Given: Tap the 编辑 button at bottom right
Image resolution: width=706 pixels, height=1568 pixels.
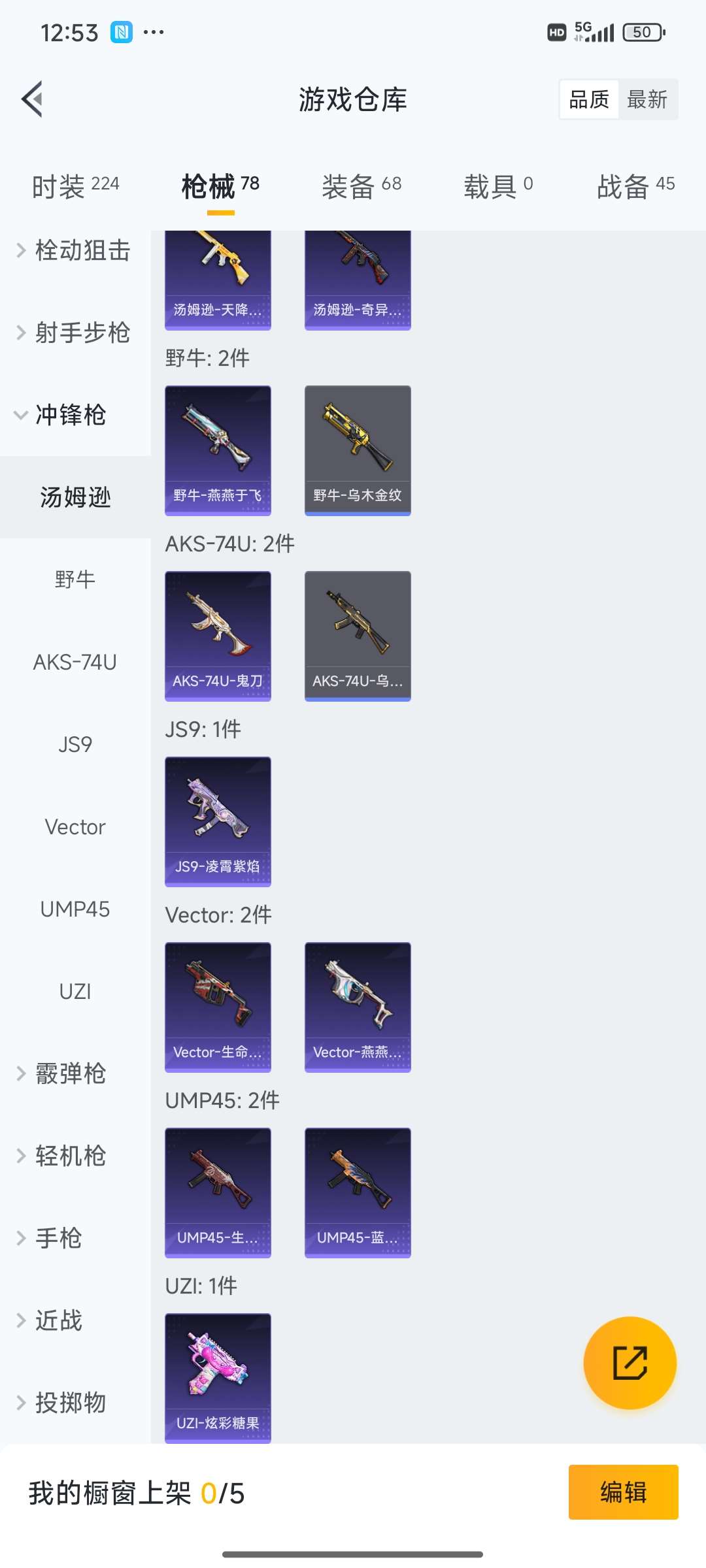Looking at the screenshot, I should click(622, 1493).
